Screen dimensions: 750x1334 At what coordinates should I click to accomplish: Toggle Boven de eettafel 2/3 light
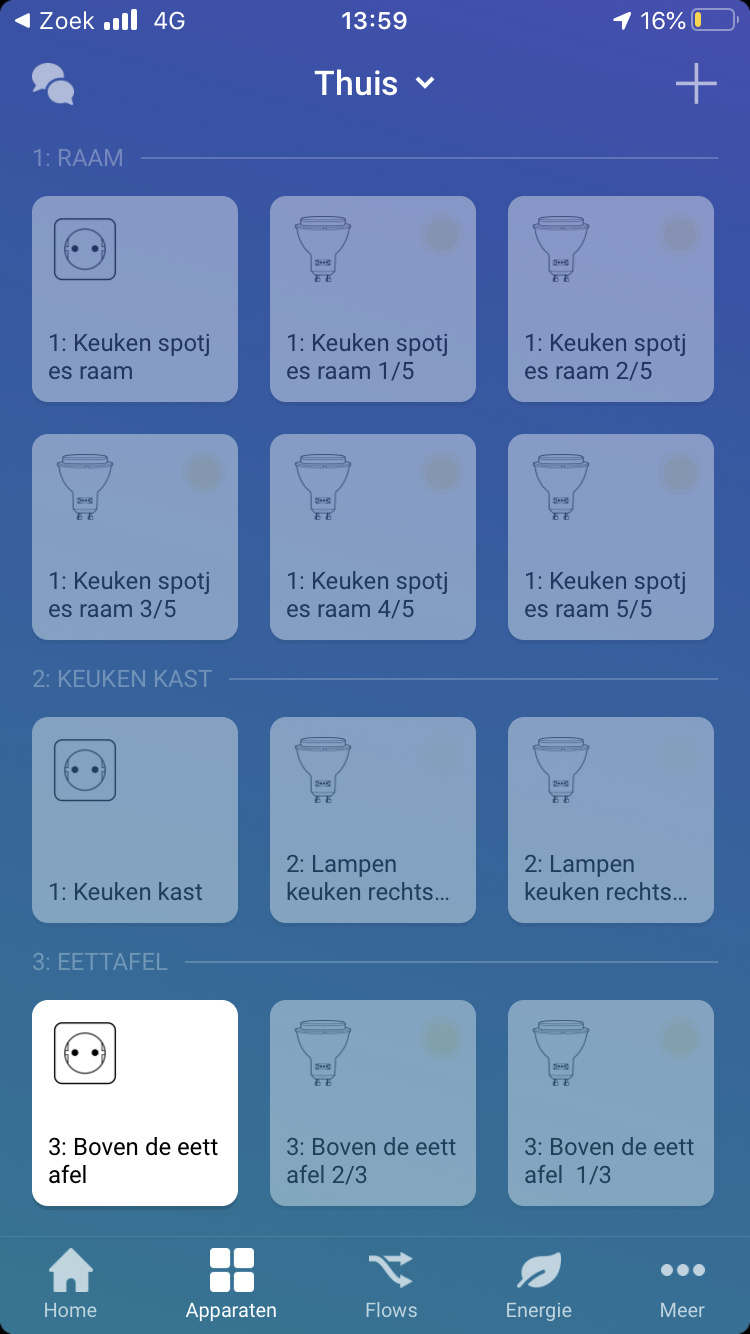373,1103
